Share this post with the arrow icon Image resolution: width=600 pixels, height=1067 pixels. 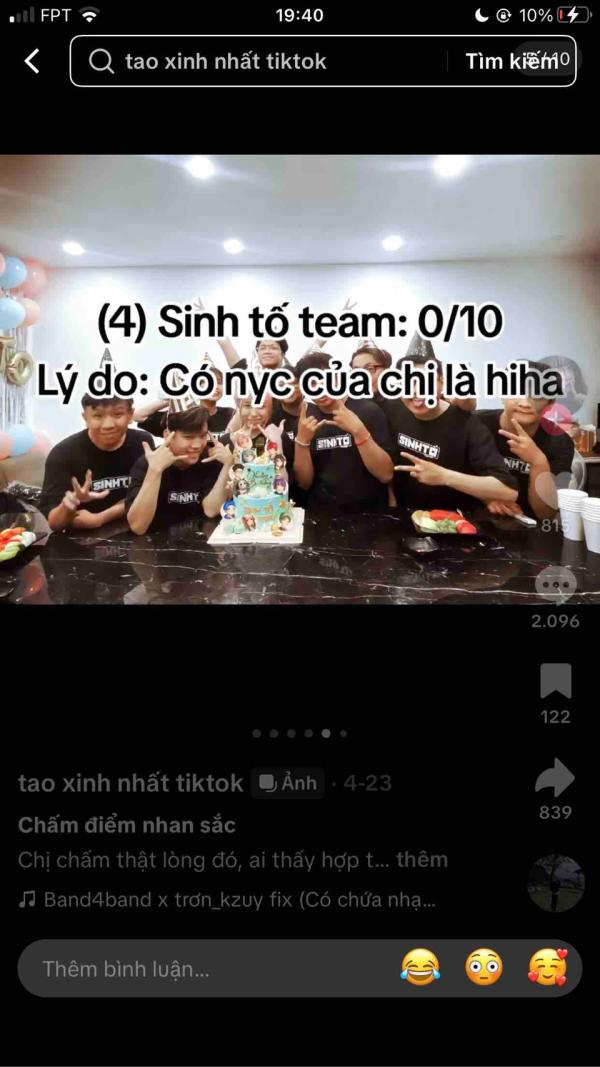click(x=555, y=777)
